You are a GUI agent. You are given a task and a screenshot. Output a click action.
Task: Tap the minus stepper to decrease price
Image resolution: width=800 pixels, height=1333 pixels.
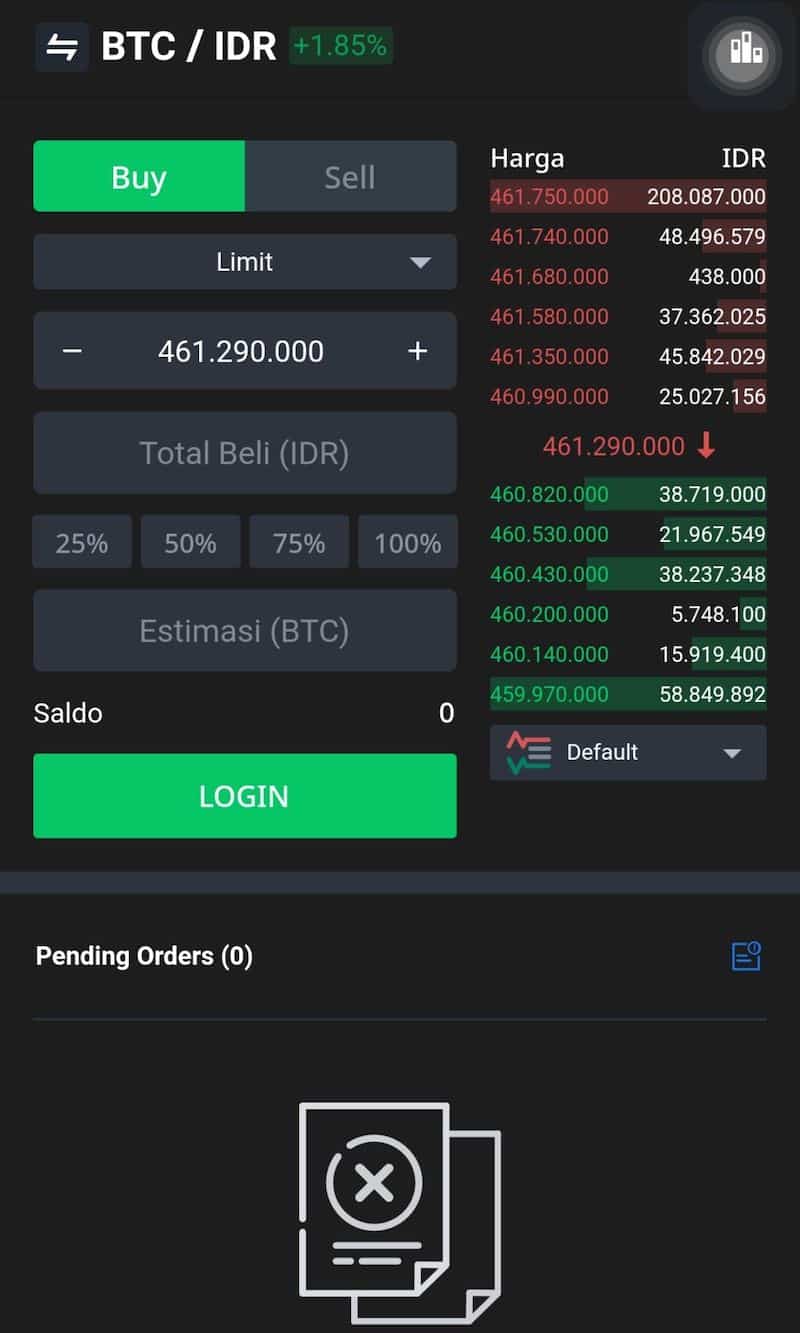72,350
